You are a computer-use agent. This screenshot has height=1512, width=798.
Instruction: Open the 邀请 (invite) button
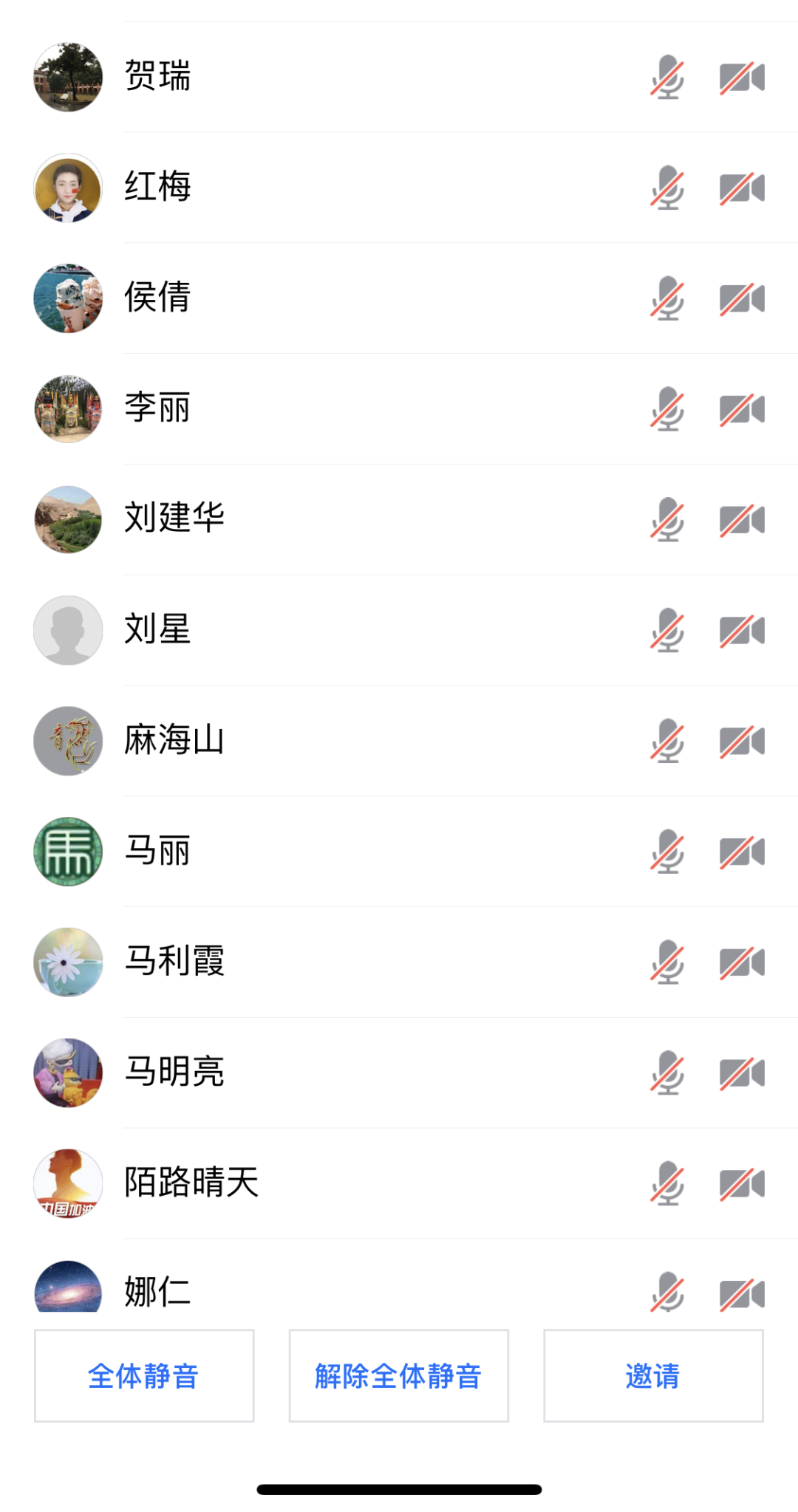(653, 1375)
